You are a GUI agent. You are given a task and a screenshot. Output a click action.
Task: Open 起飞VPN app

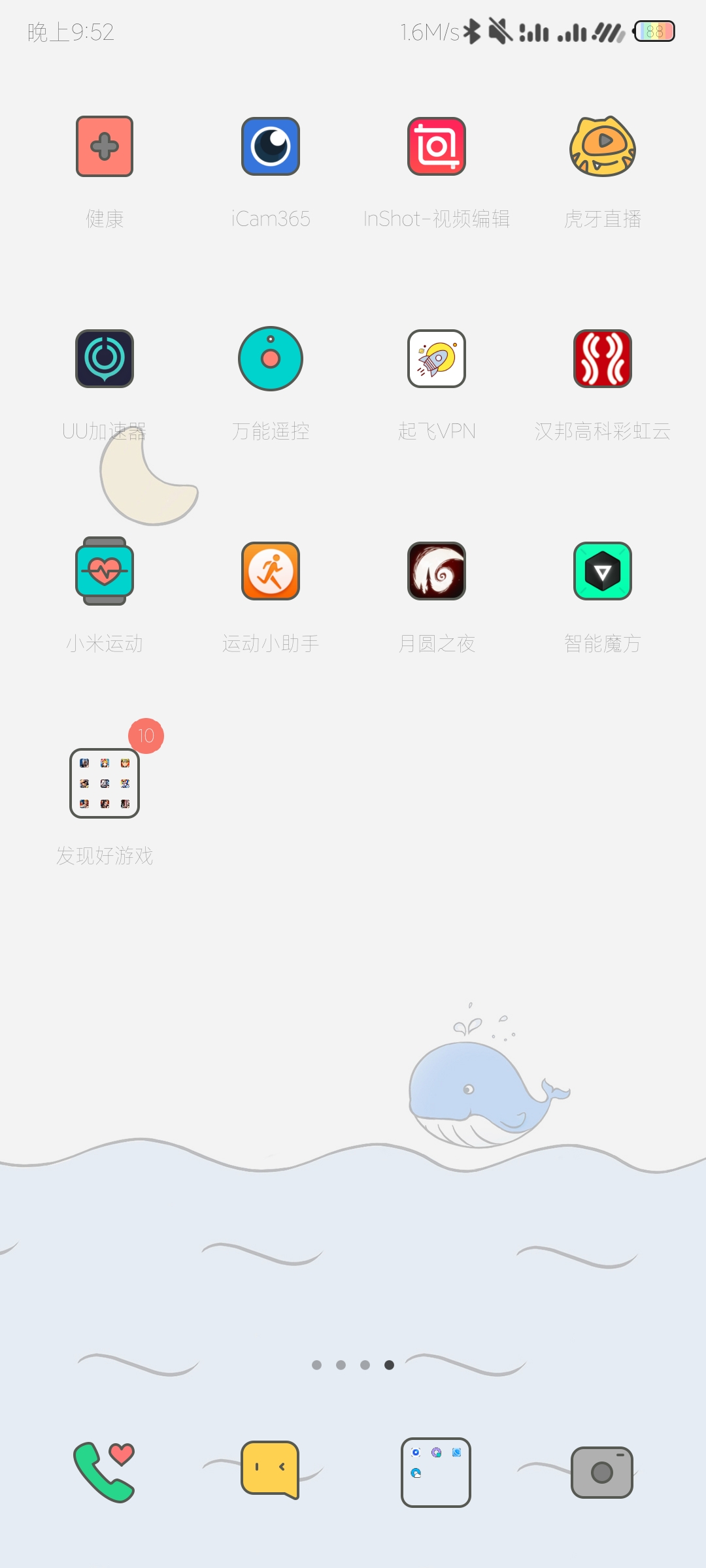tap(436, 359)
